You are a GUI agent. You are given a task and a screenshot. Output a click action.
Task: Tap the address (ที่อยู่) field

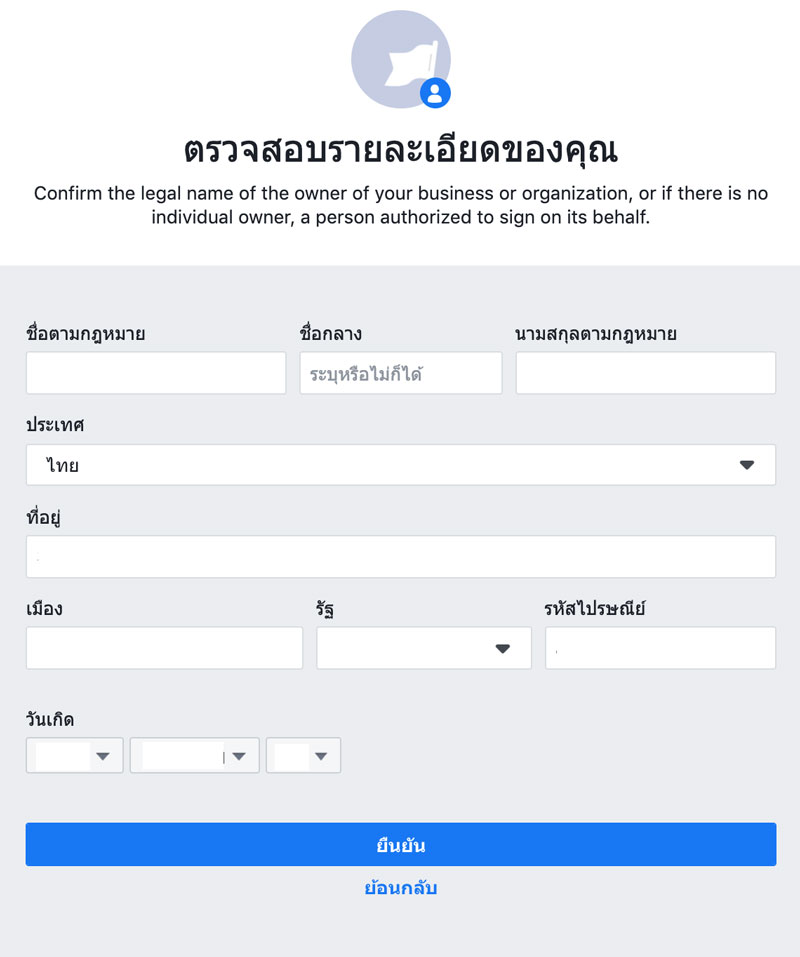coord(400,557)
